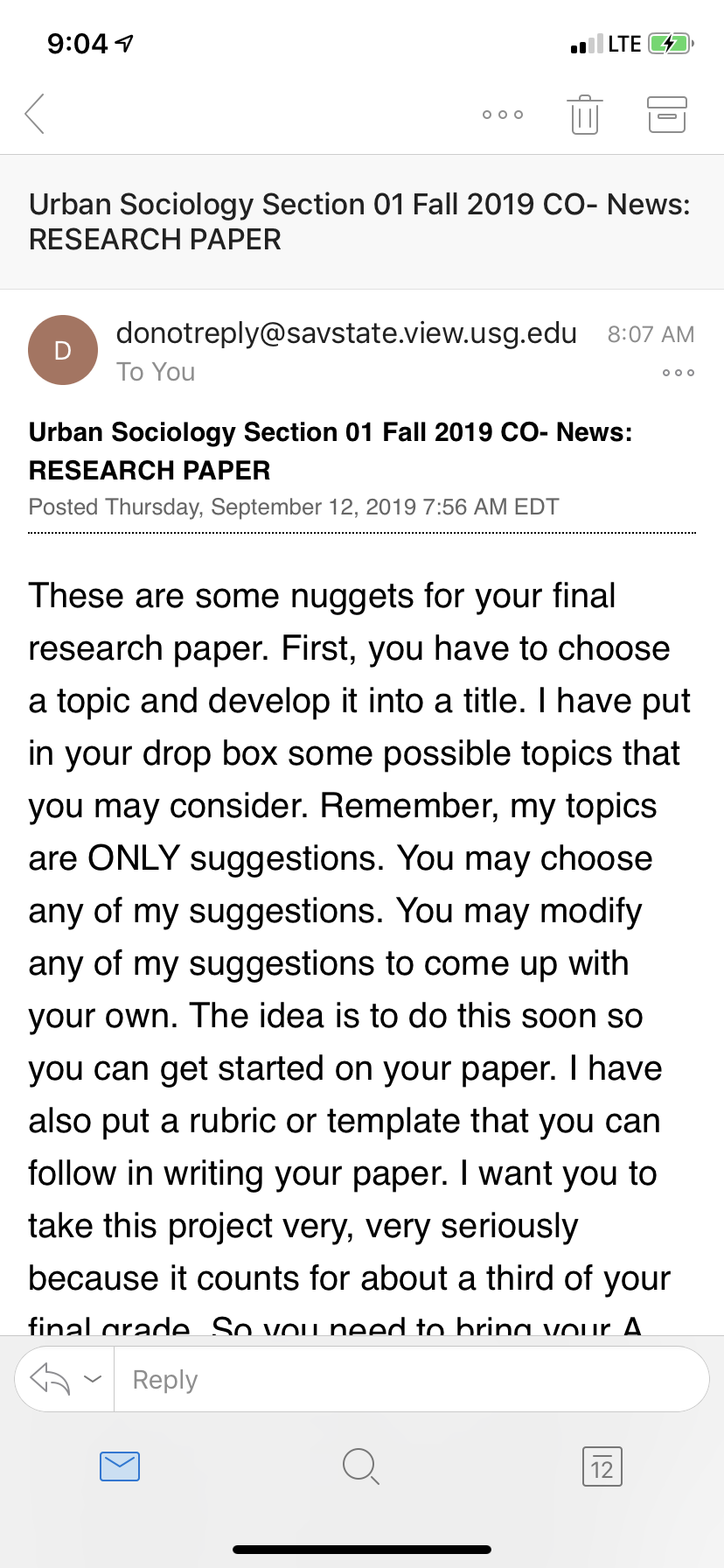Open the sender avatar D
Viewport: 724px width, 1568px height.
[63, 350]
